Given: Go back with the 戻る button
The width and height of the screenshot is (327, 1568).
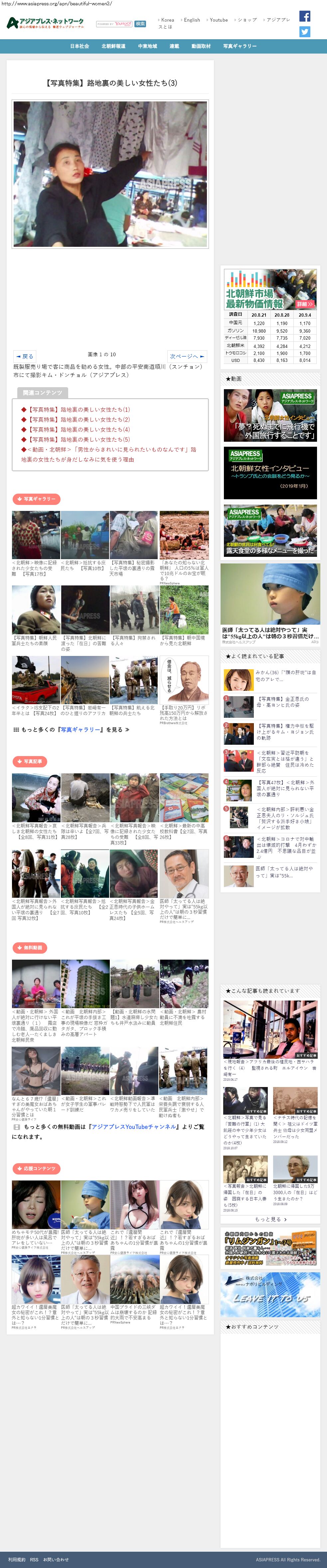Looking at the screenshot, I should tap(25, 356).
